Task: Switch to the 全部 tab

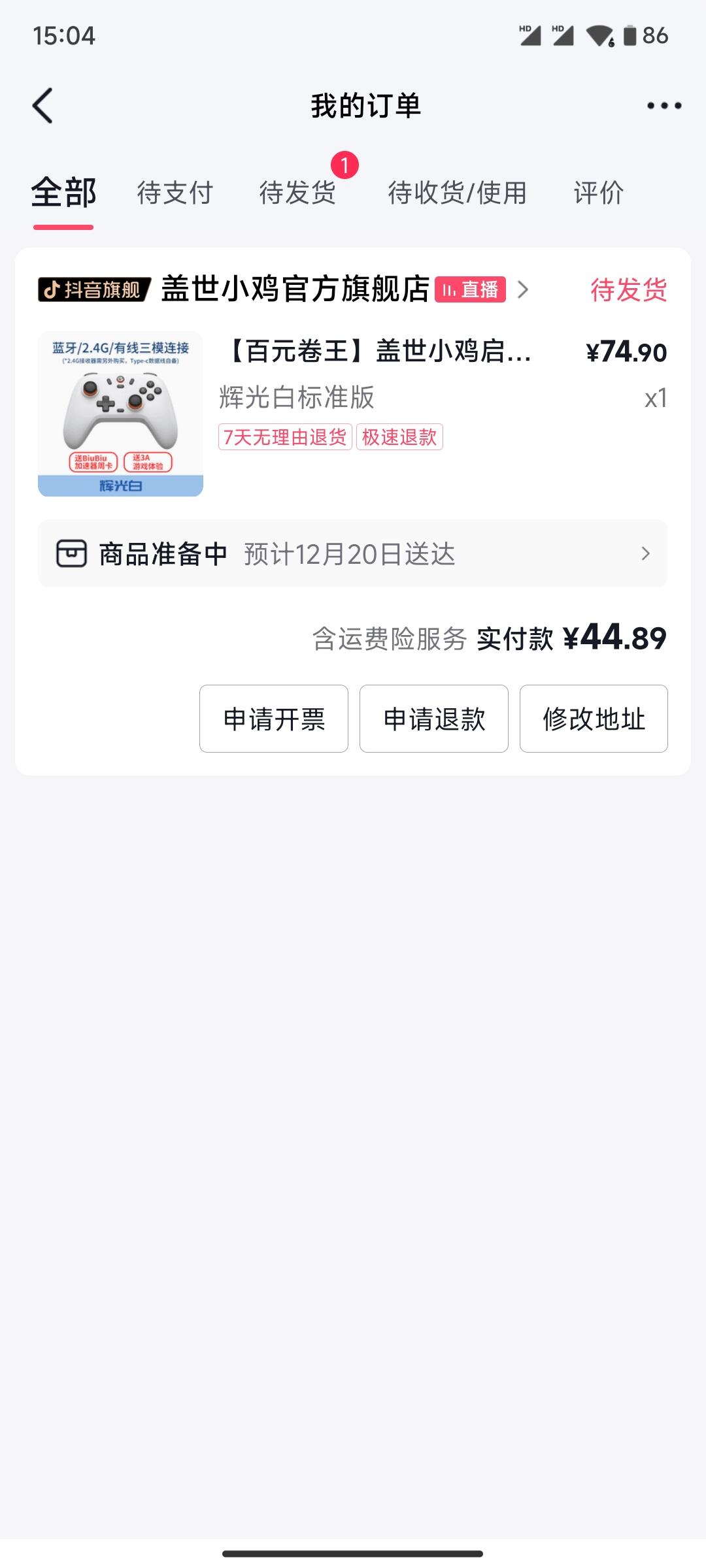Action: (x=63, y=193)
